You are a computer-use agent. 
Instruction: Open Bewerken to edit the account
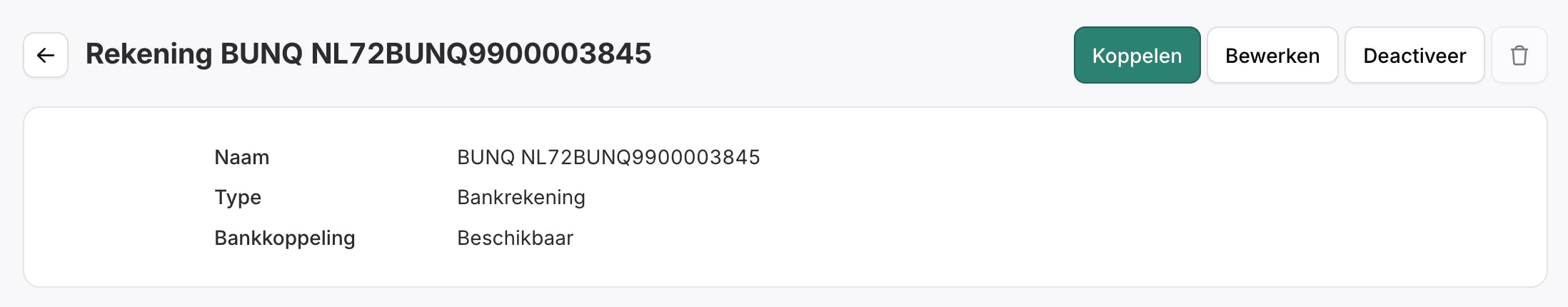pos(1272,55)
